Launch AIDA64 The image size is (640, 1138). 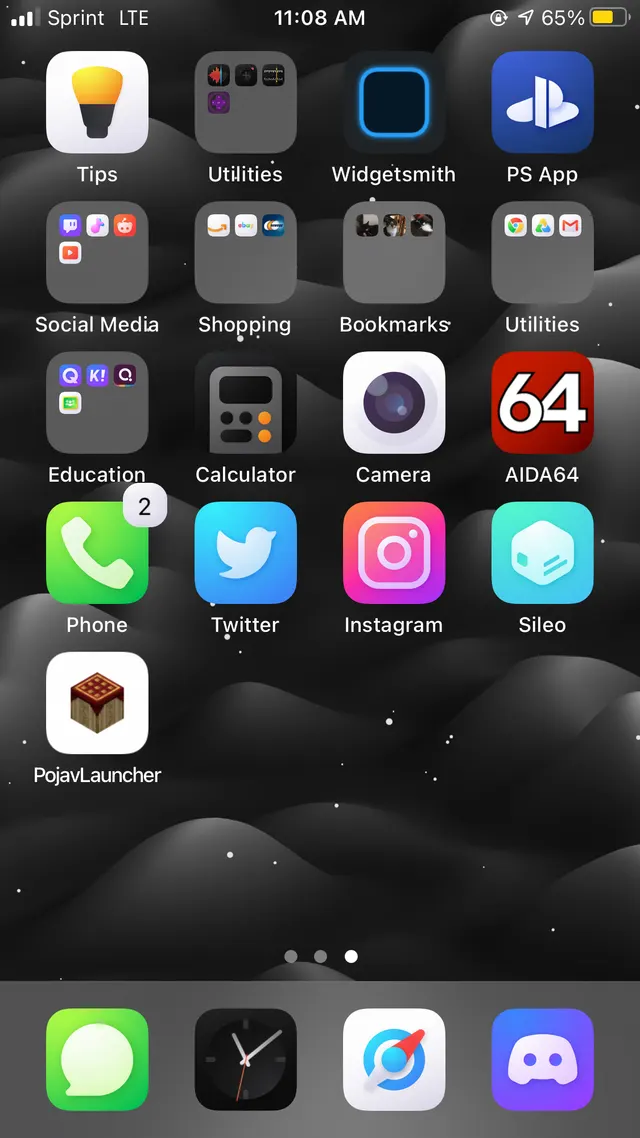click(x=542, y=403)
